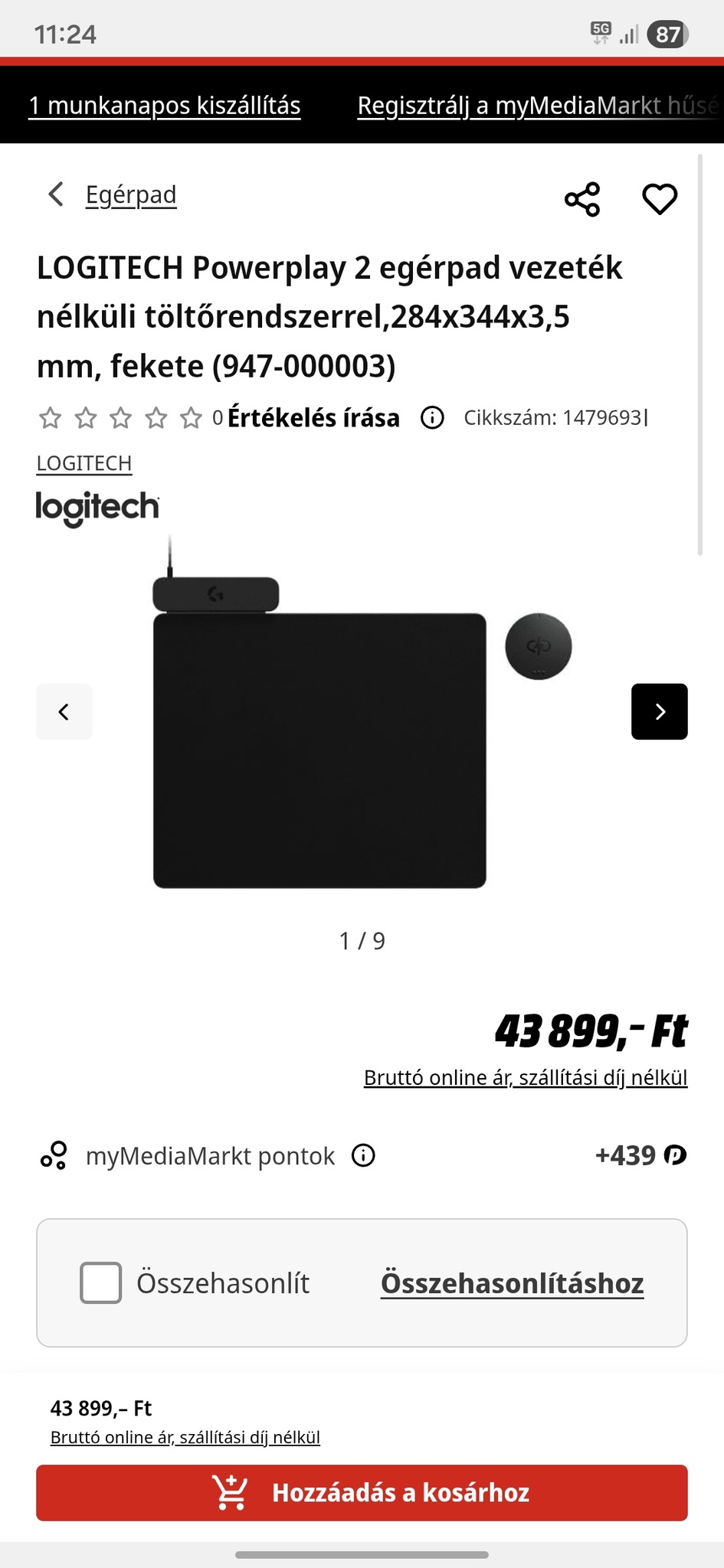Open Bruttó online ár info under big price
The height and width of the screenshot is (1568, 724).
526,1077
